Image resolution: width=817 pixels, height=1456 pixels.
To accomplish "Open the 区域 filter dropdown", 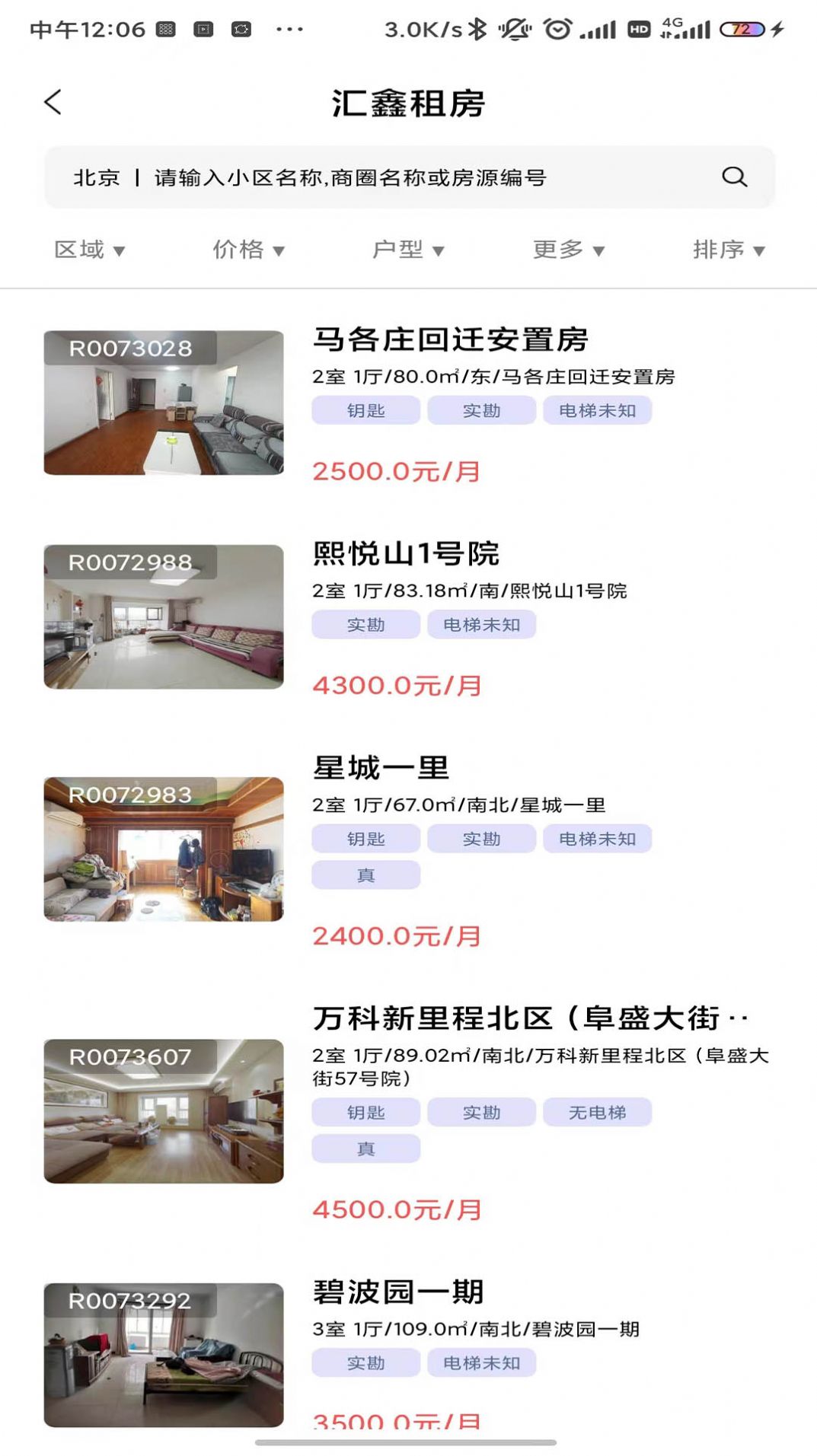I will click(x=91, y=249).
